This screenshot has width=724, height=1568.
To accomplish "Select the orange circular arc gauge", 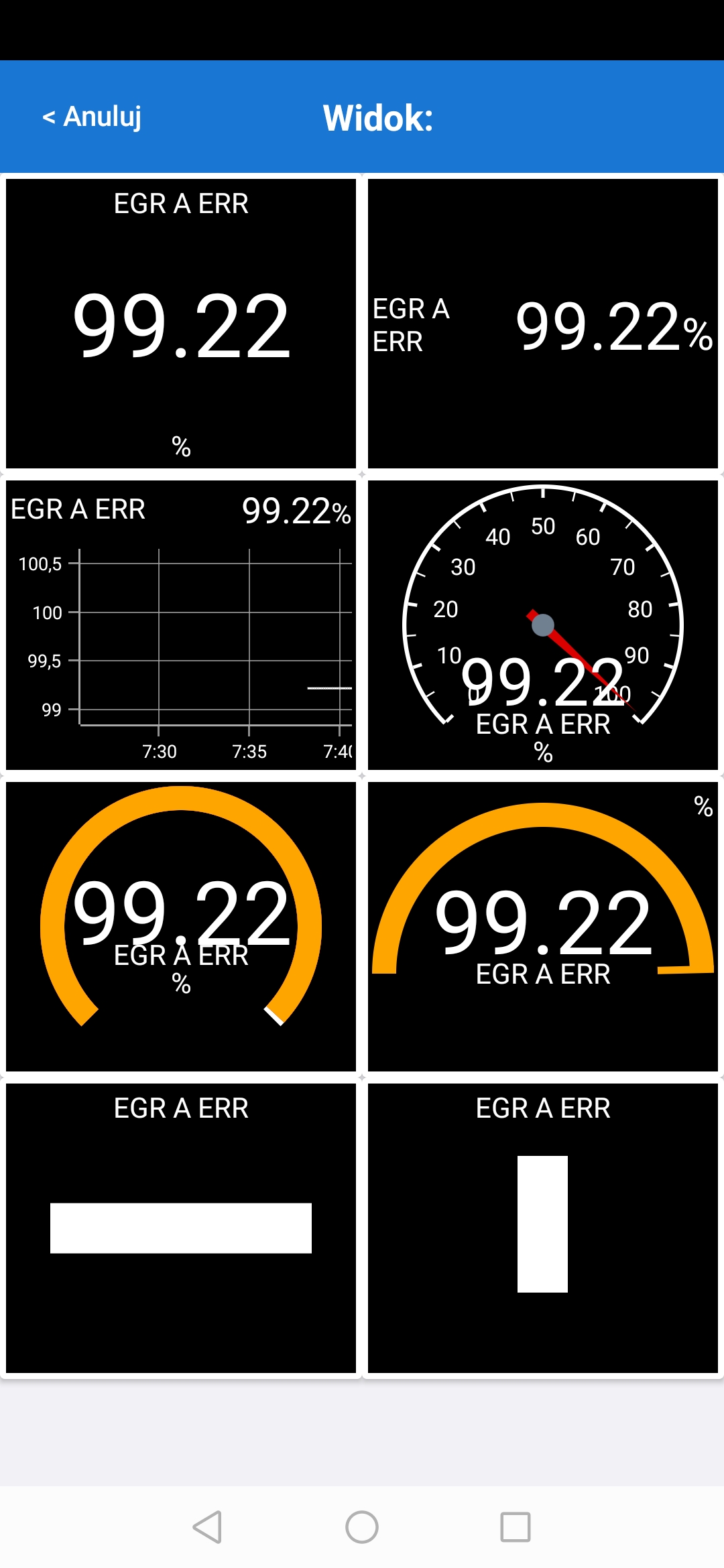I will click(181, 927).
